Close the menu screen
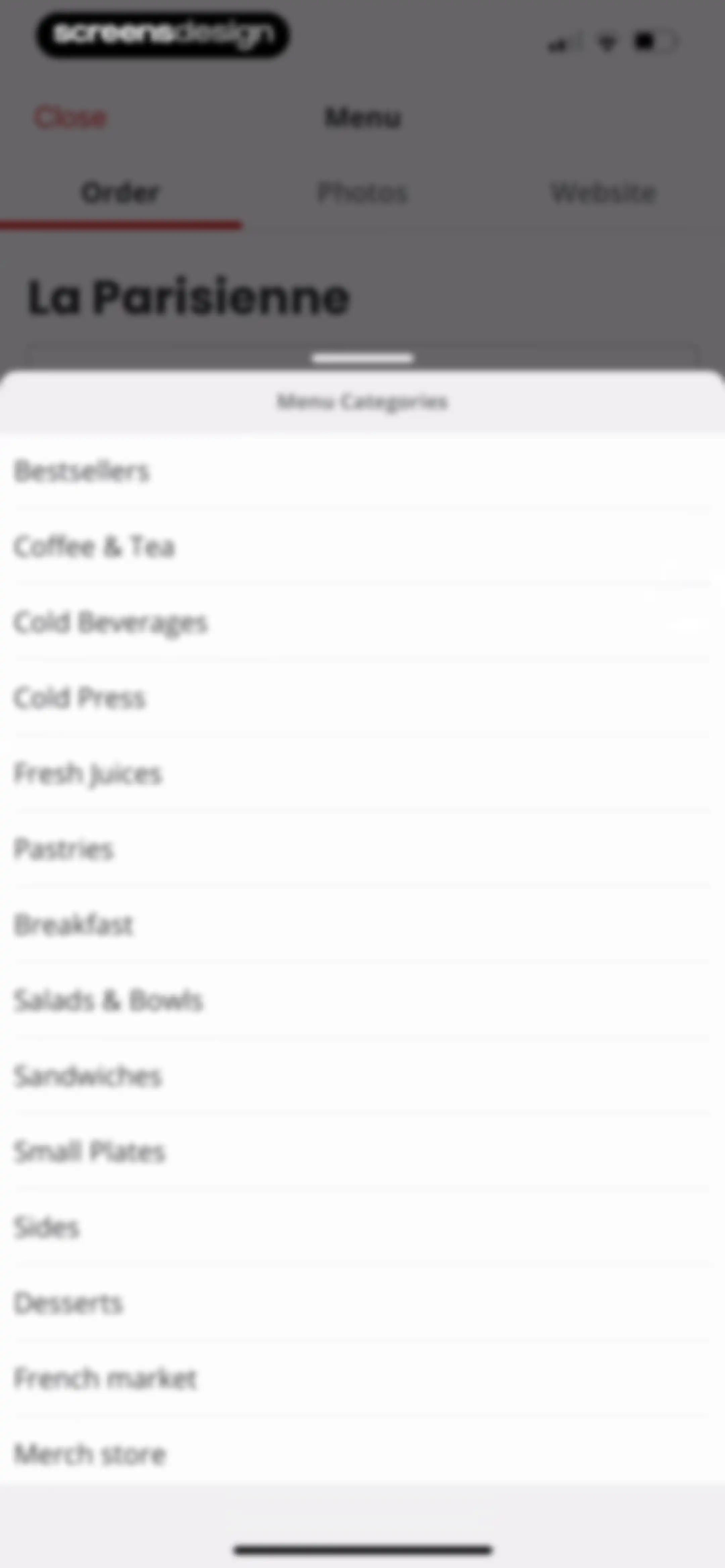This screenshot has width=725, height=1568. (x=70, y=118)
